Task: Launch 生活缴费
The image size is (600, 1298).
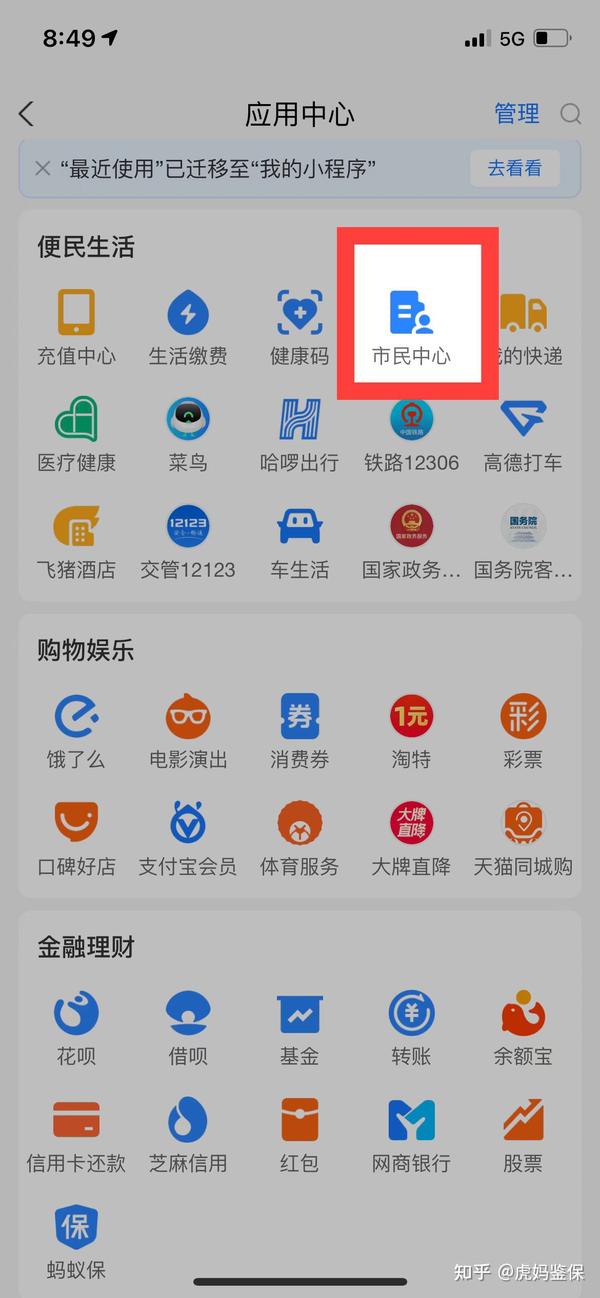Action: tap(188, 327)
